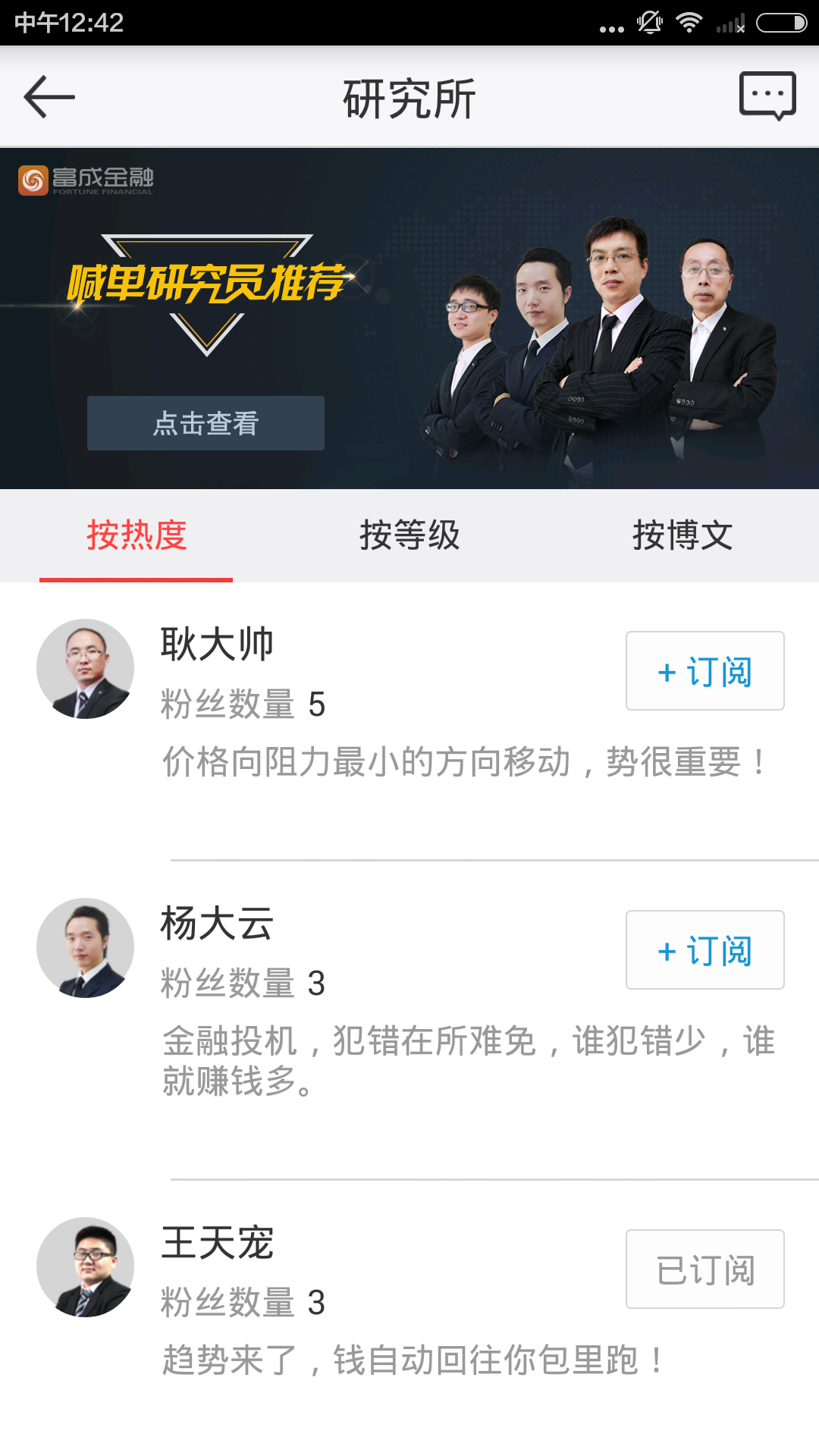Switch to the 按热度 tab
This screenshot has height=1456, width=819.
136,535
